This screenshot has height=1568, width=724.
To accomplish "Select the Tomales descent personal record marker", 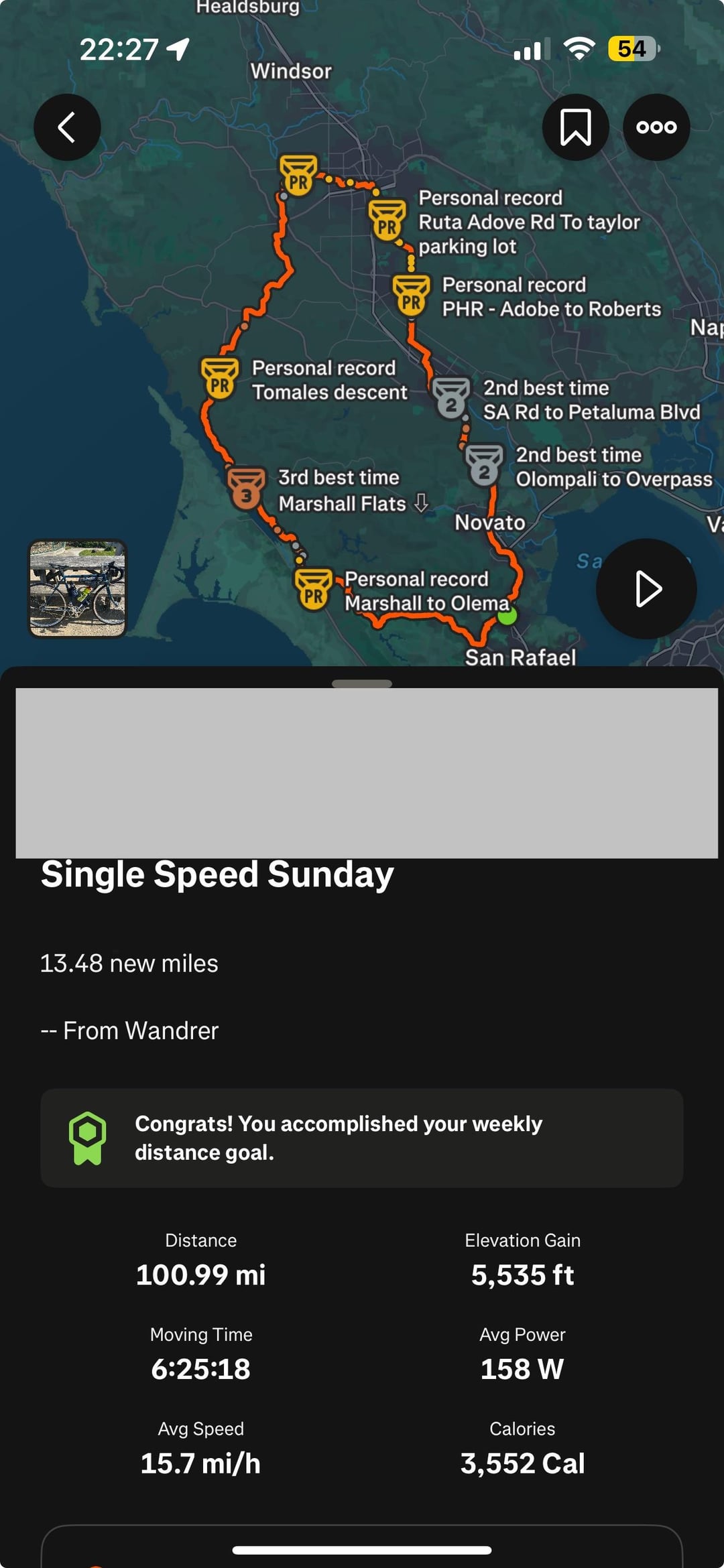I will click(x=220, y=379).
